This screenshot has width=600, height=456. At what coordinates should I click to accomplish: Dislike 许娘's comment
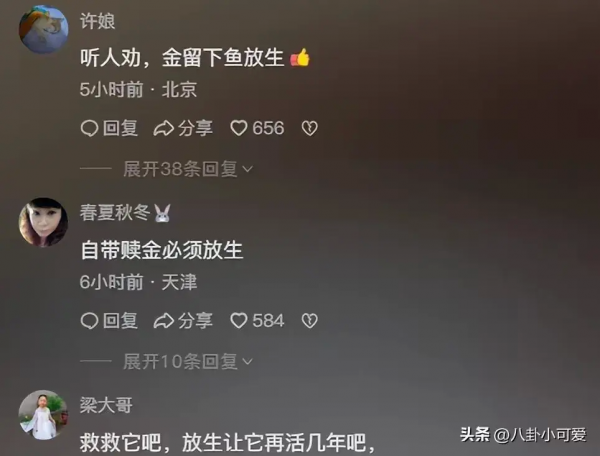310,128
